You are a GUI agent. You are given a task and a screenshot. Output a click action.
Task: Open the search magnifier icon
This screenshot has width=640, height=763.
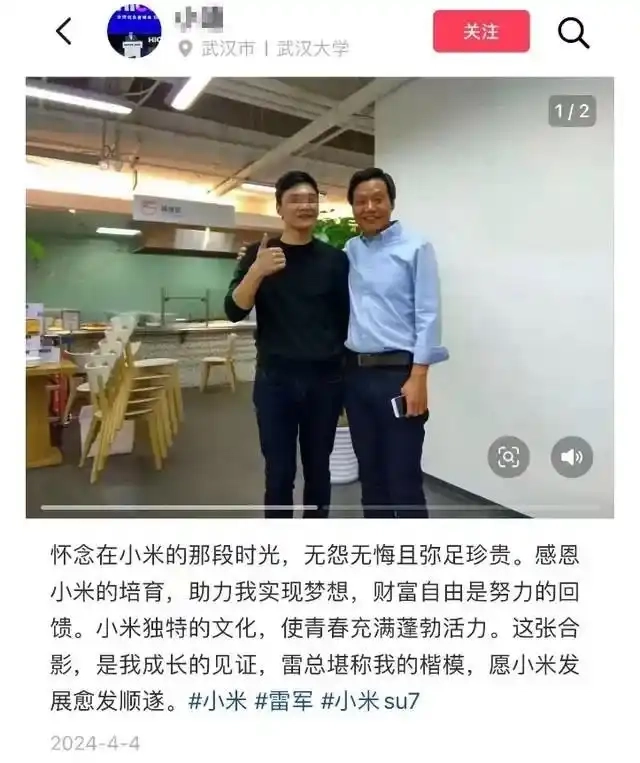click(573, 33)
